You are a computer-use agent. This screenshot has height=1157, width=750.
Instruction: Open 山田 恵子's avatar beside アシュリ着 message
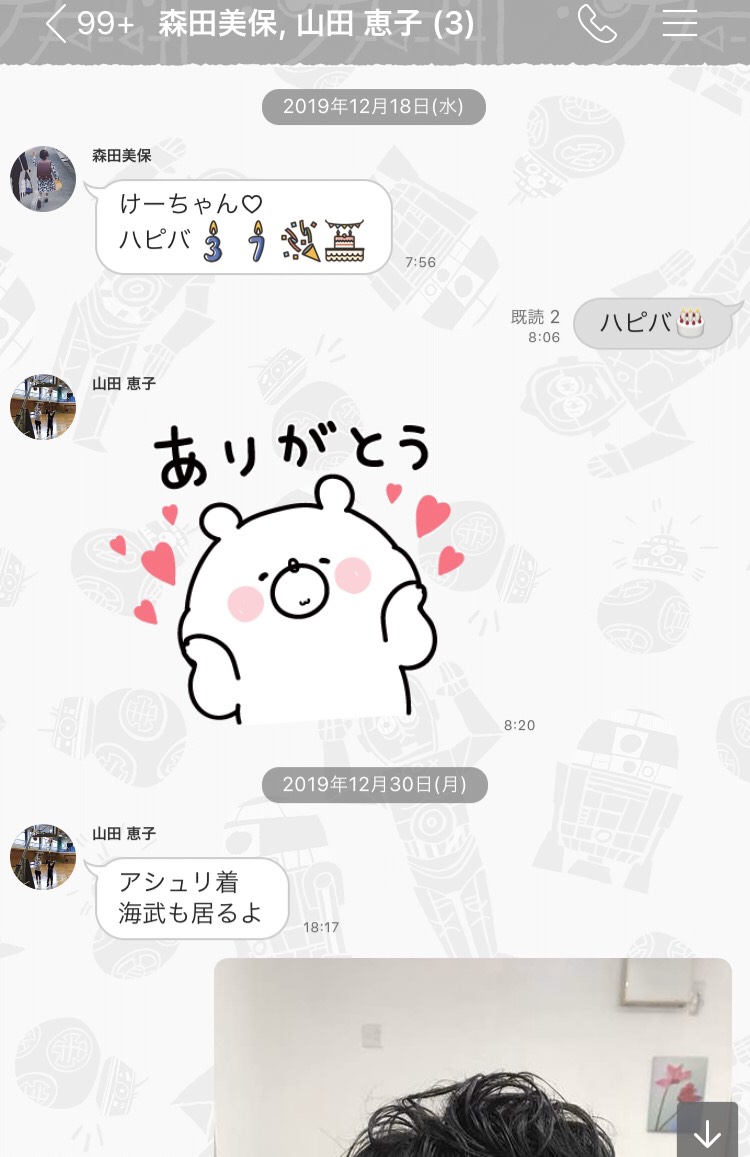click(43, 857)
